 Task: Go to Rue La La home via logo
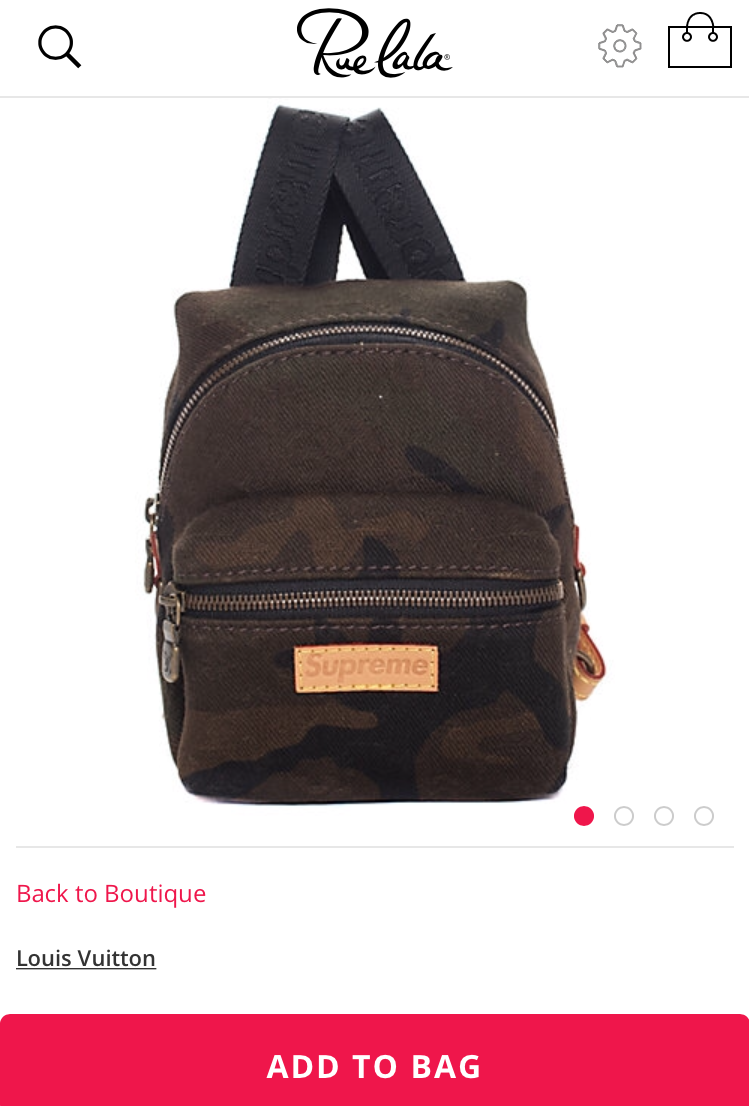coord(374,44)
